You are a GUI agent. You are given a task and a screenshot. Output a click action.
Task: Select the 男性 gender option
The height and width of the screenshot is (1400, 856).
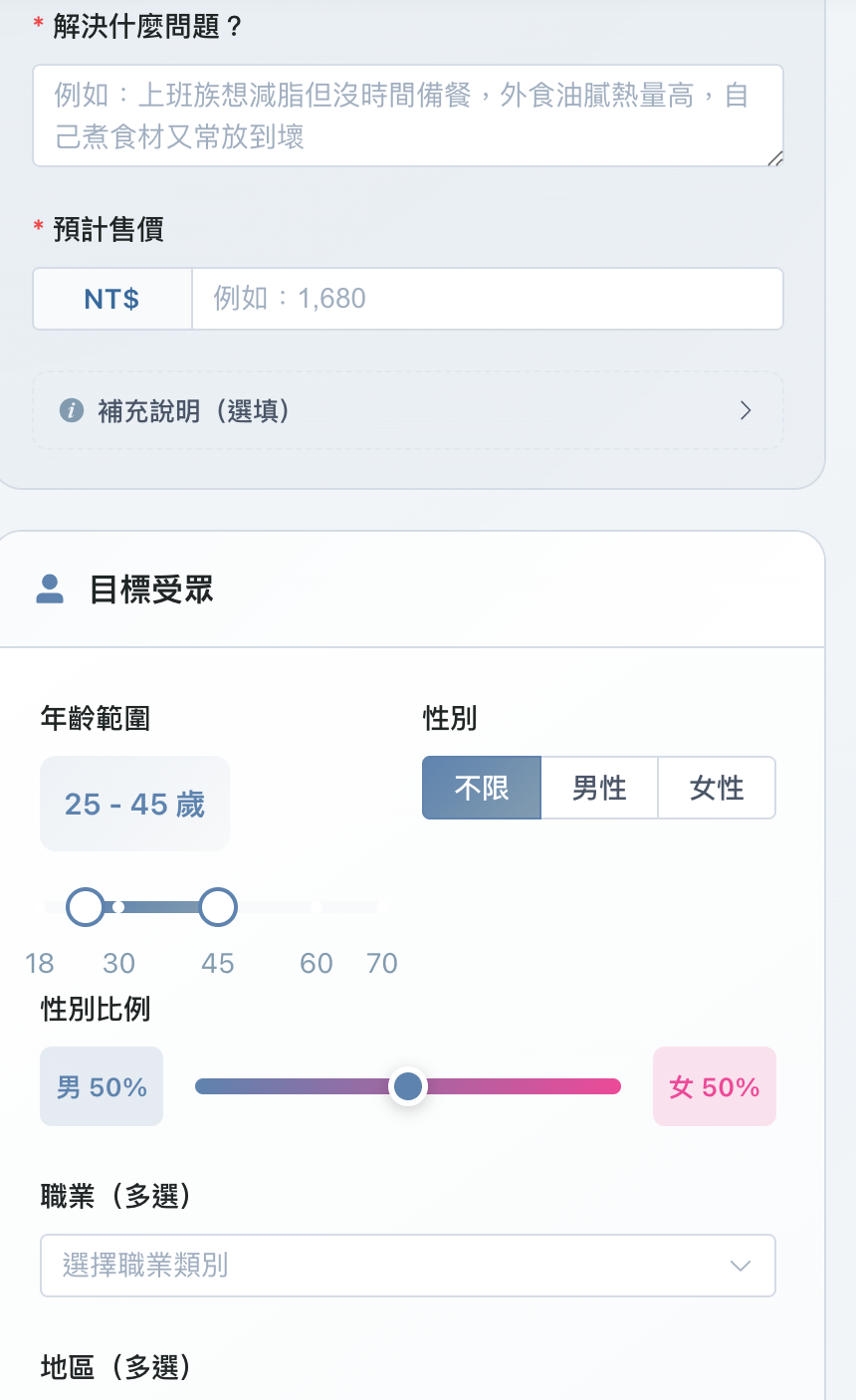tap(598, 787)
